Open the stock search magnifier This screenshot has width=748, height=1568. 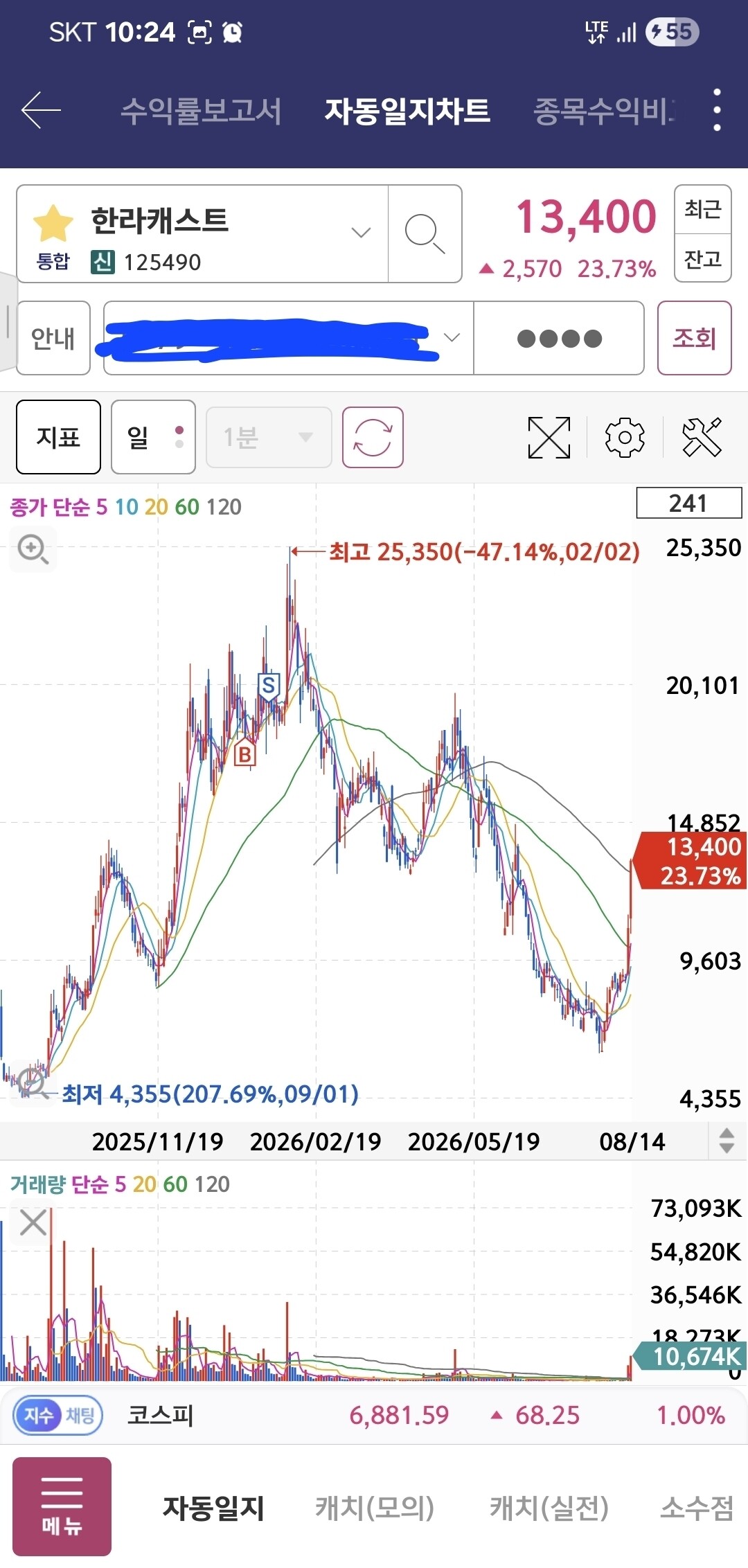(425, 234)
